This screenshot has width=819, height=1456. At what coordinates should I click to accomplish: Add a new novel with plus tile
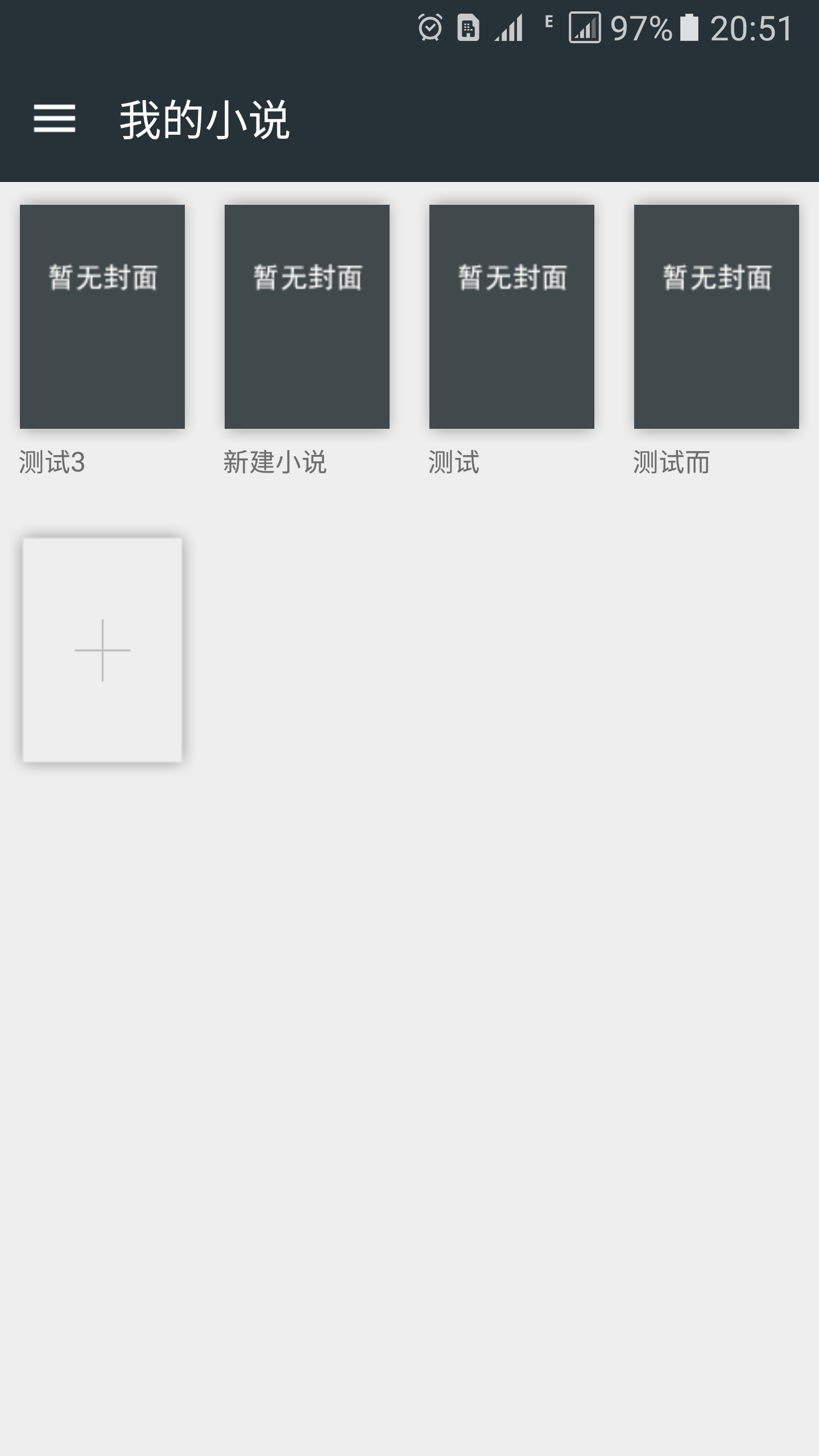coord(102,650)
